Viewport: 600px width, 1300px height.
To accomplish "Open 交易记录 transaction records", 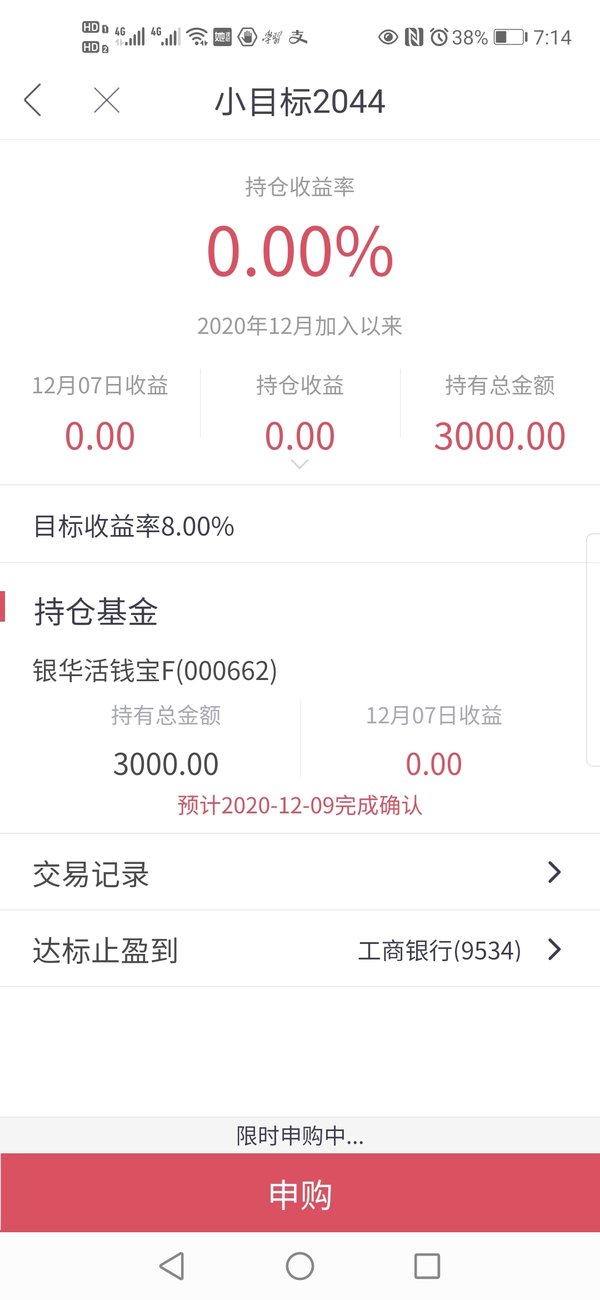I will point(300,873).
